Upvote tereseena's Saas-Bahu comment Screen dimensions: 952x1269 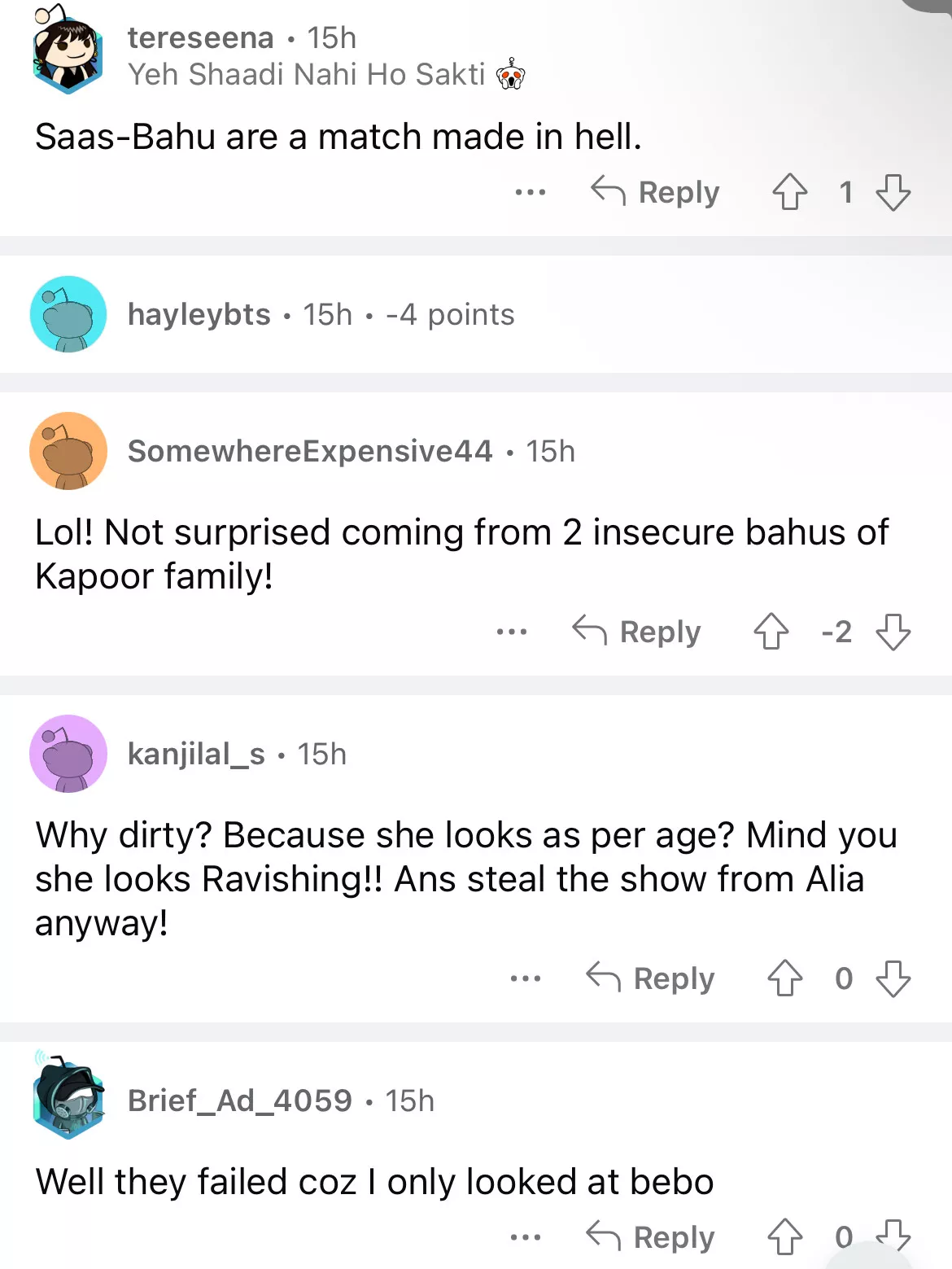[789, 192]
